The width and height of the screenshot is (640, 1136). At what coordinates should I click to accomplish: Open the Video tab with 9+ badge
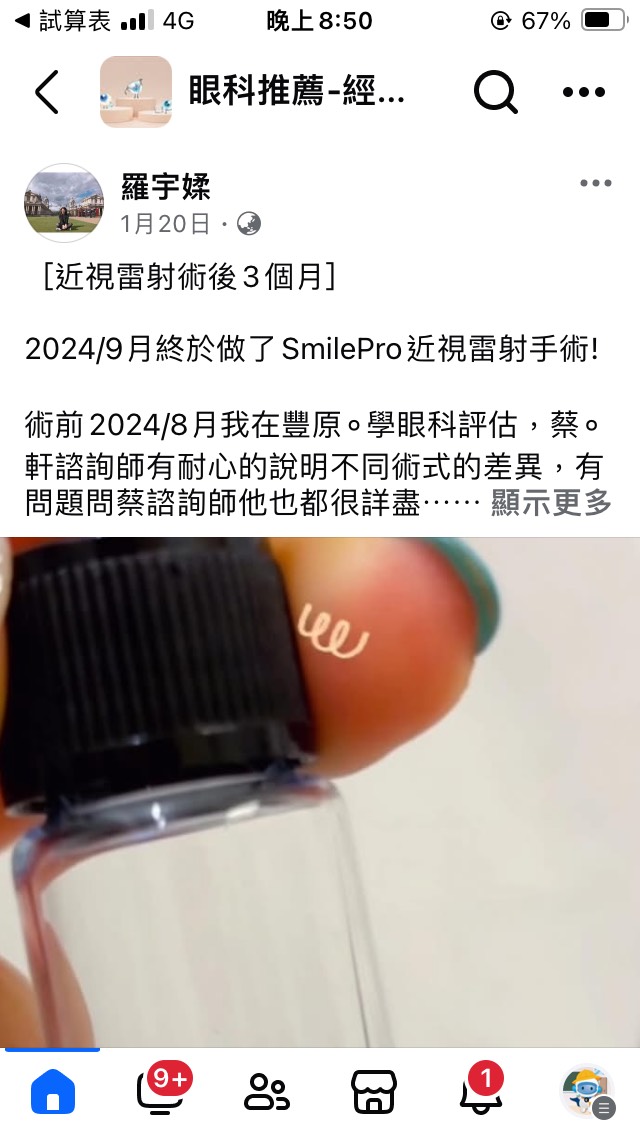tap(160, 1091)
